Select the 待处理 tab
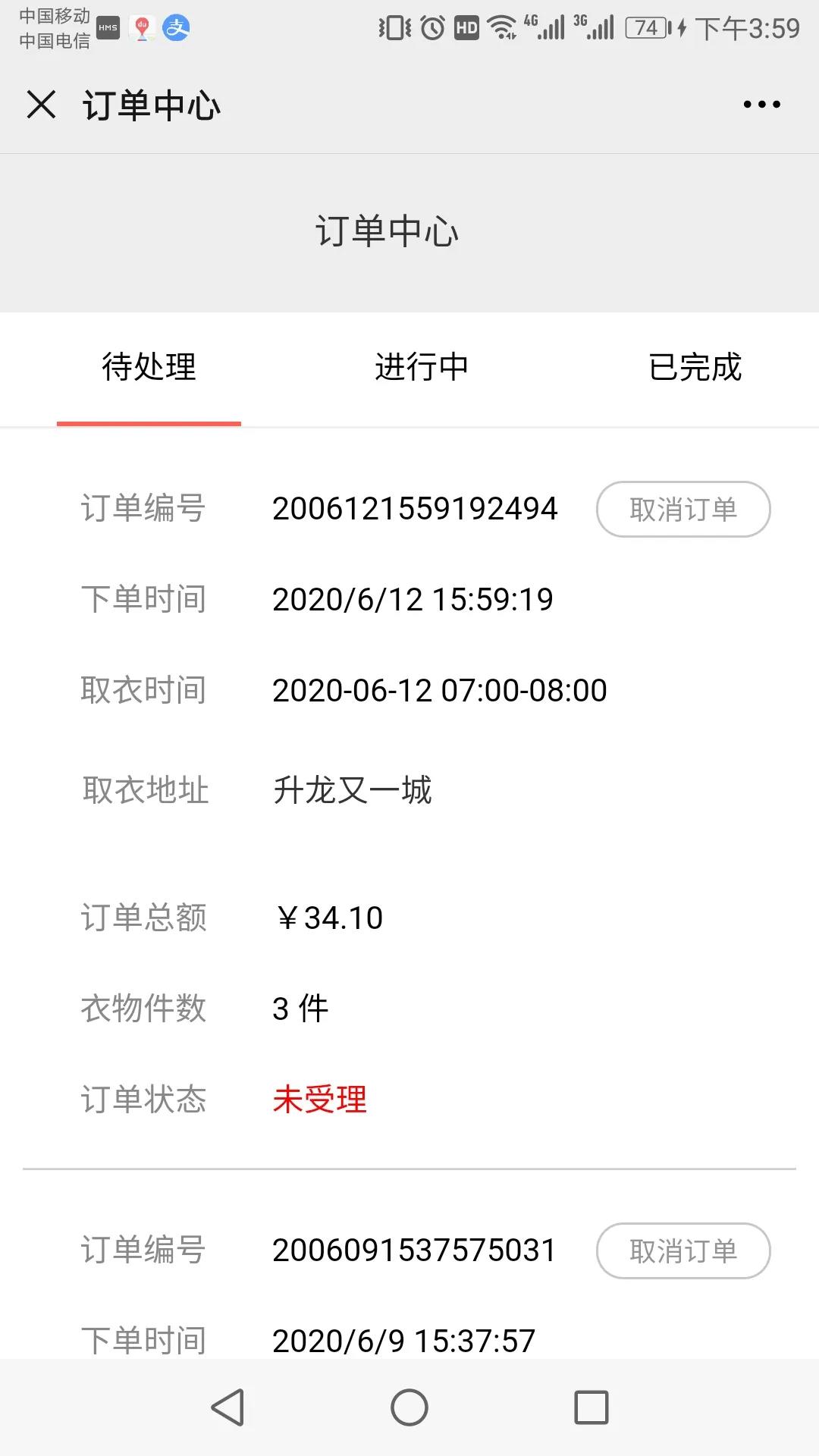This screenshot has height=1456, width=819. coord(149,367)
